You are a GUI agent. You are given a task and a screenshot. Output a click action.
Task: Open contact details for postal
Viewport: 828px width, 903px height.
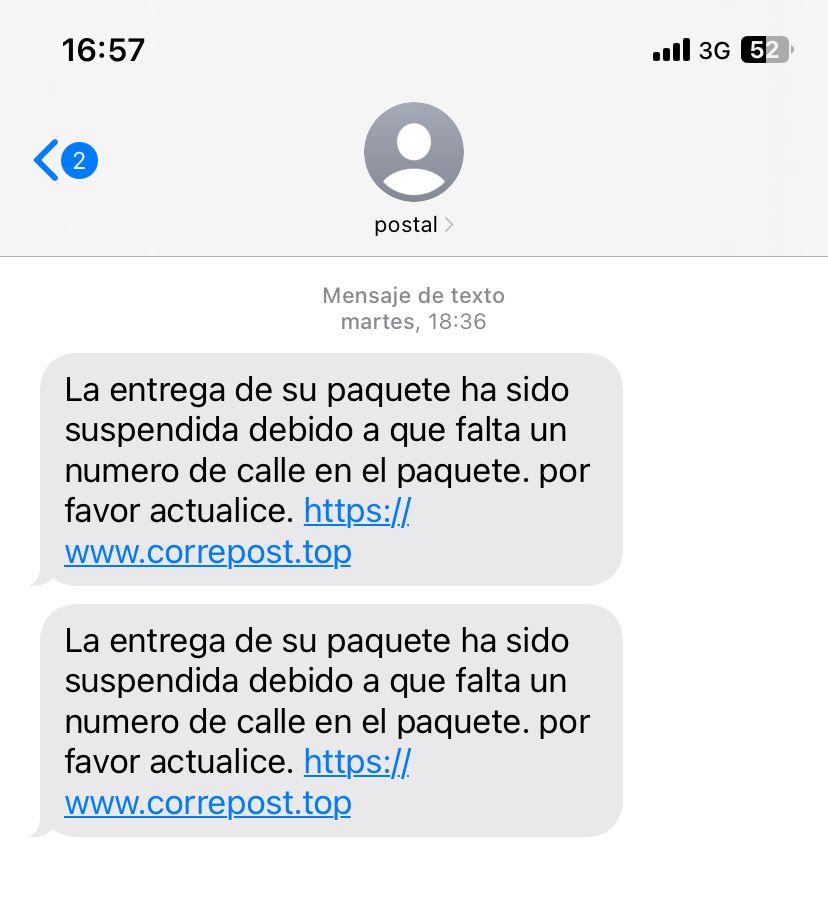[x=413, y=224]
